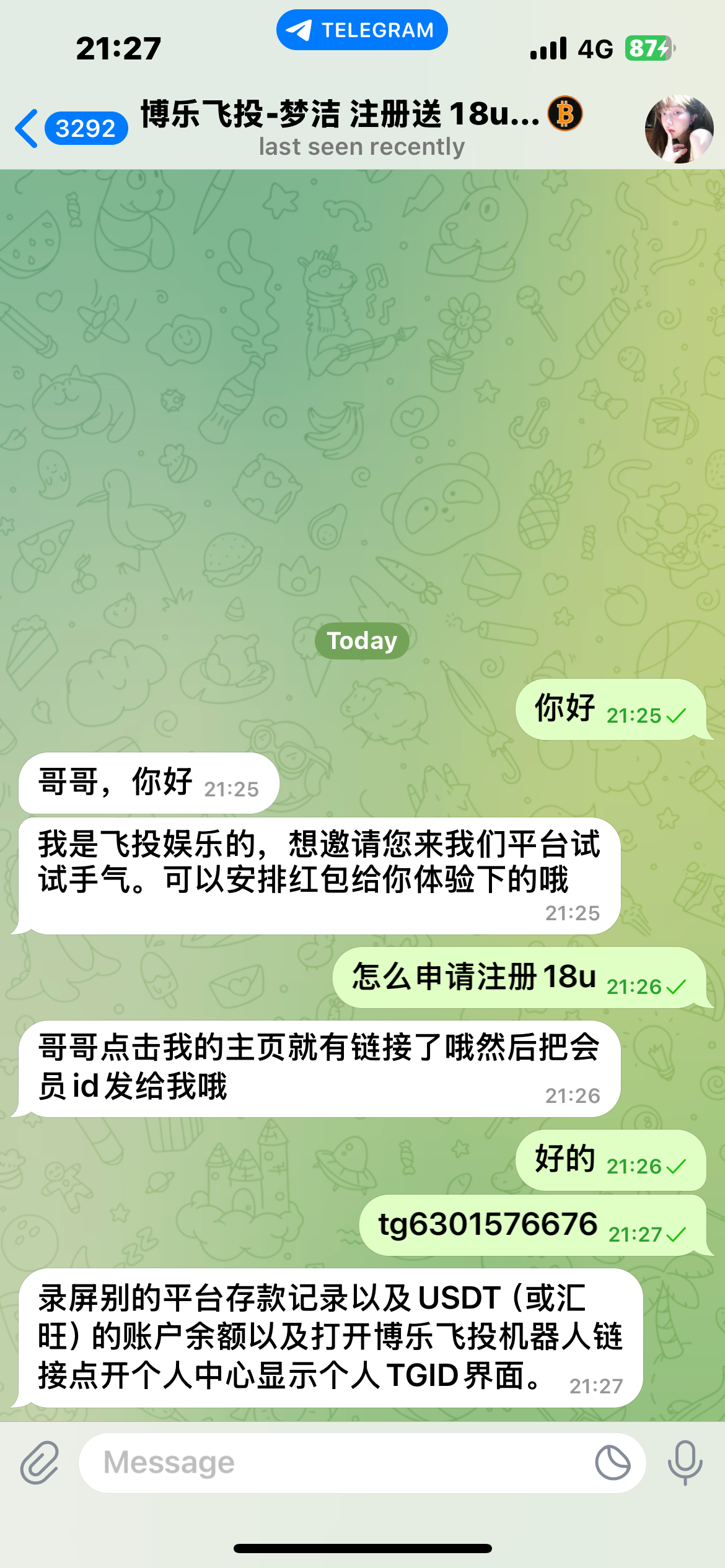Tap the Telegram return pill

(362, 30)
